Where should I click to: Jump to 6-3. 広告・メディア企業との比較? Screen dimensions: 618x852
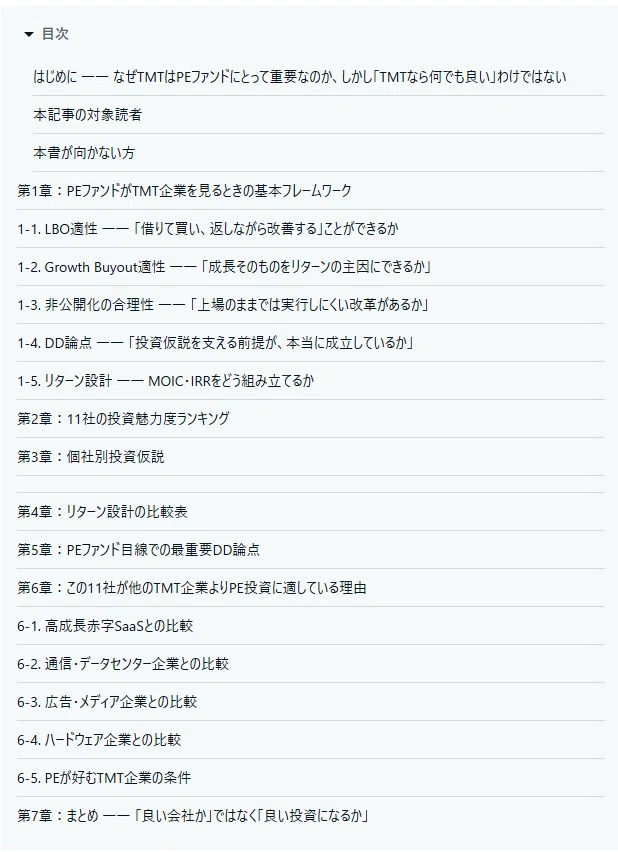click(x=107, y=702)
